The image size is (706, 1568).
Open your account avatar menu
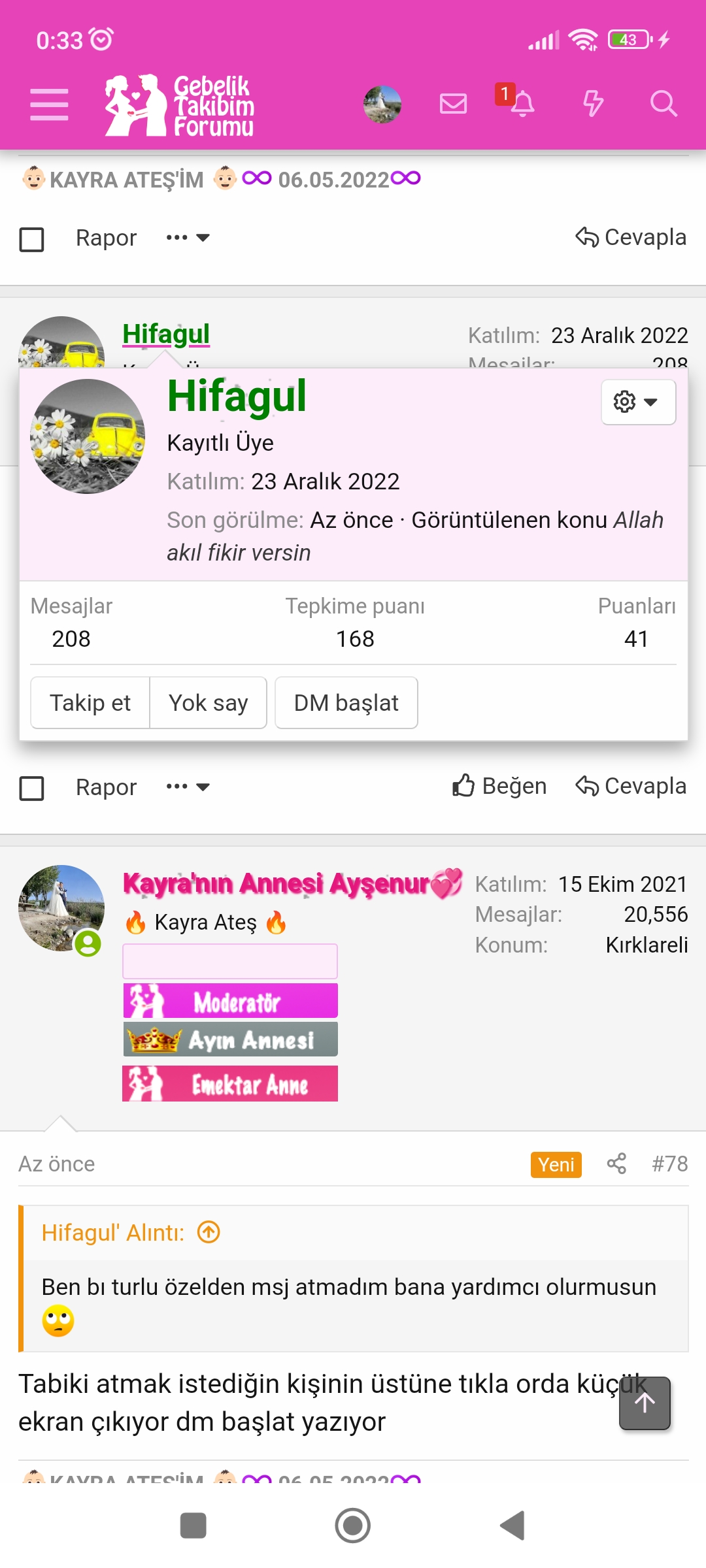click(382, 105)
